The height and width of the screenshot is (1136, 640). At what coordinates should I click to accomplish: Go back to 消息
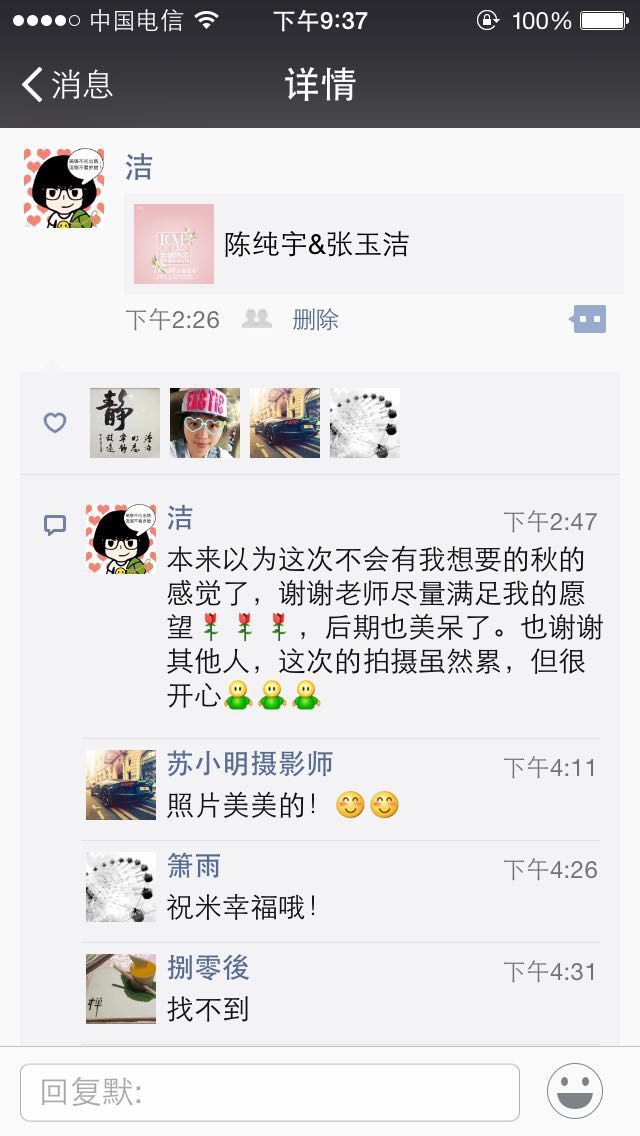pyautogui.click(x=67, y=85)
